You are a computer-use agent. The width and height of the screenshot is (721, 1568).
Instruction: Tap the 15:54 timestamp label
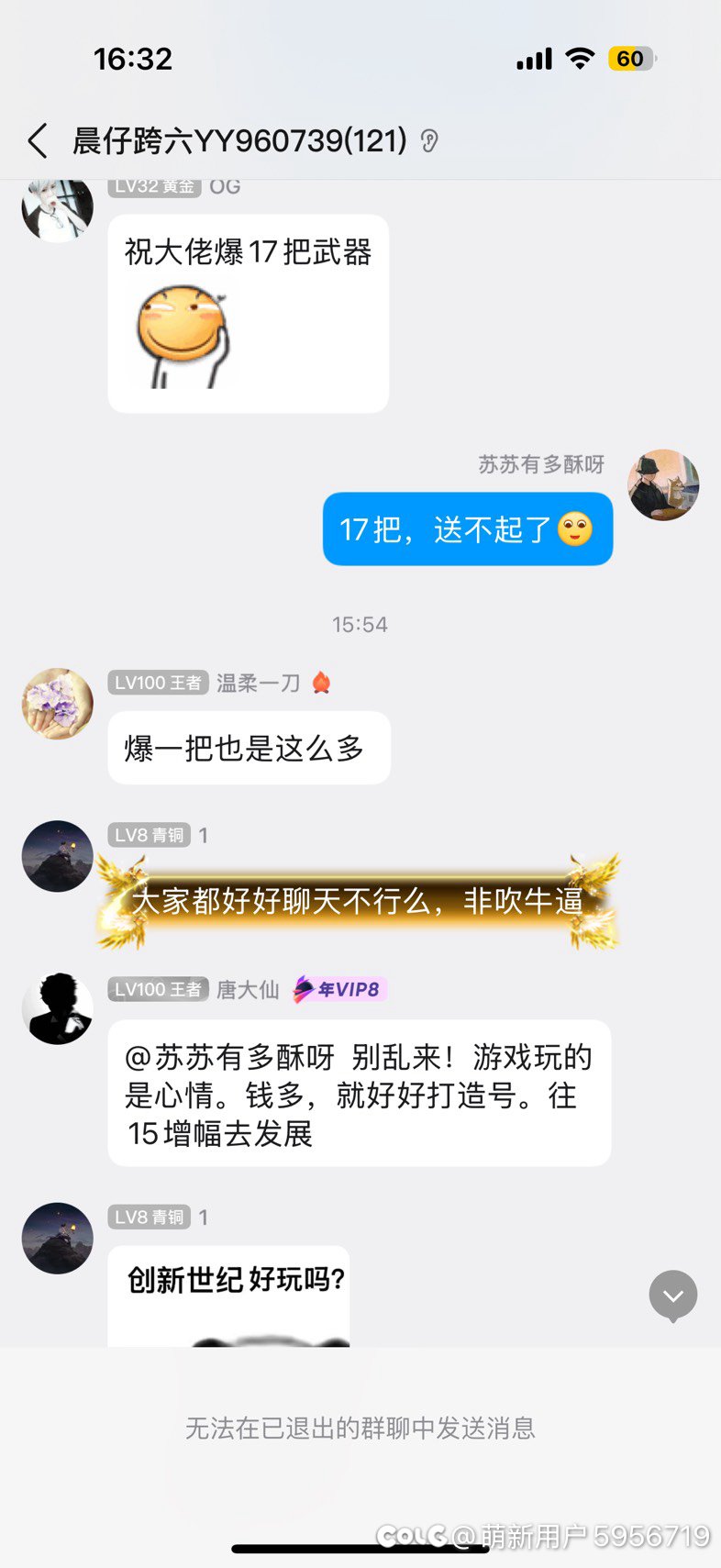[360, 624]
